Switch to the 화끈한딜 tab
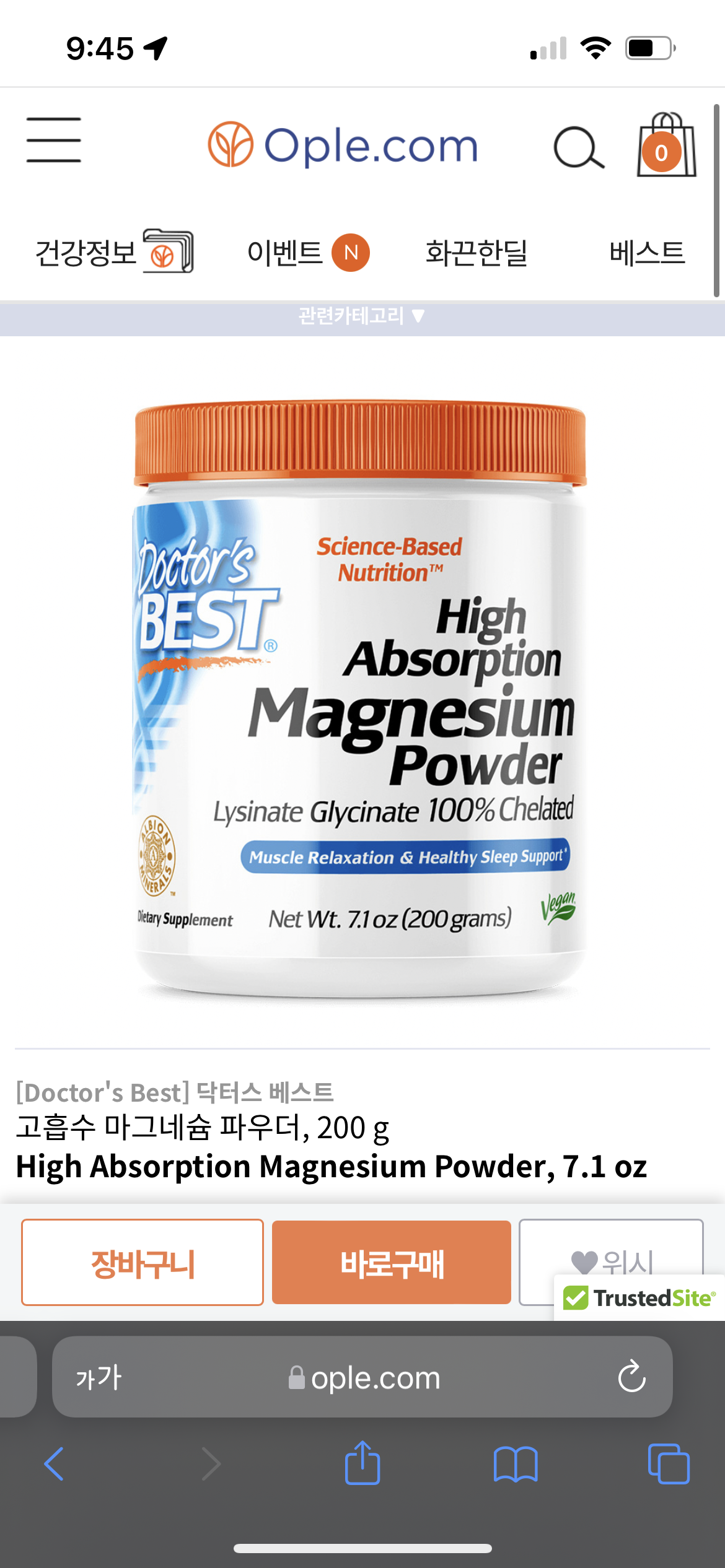 pos(476,253)
